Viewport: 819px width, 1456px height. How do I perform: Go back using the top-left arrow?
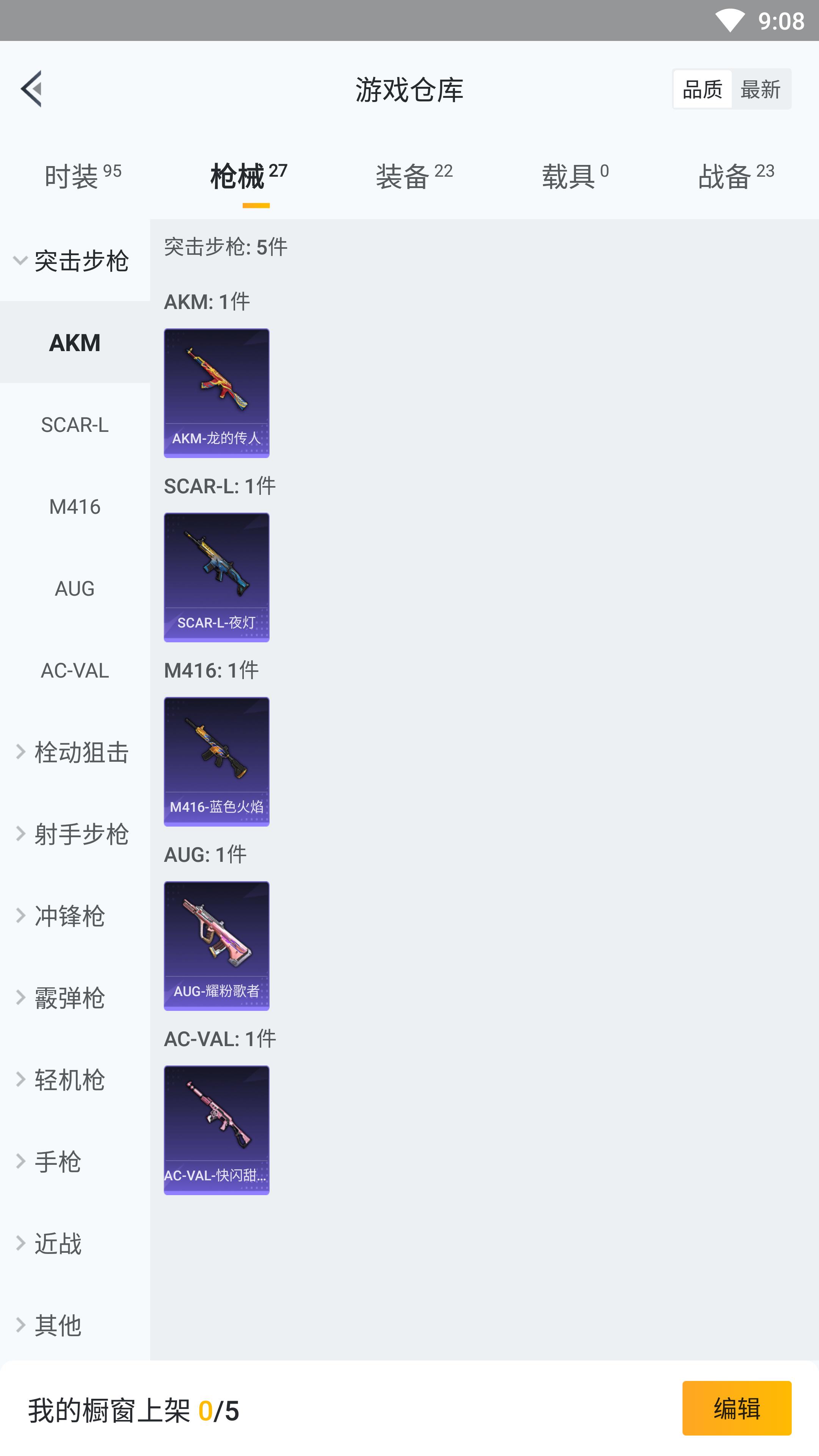click(31, 89)
